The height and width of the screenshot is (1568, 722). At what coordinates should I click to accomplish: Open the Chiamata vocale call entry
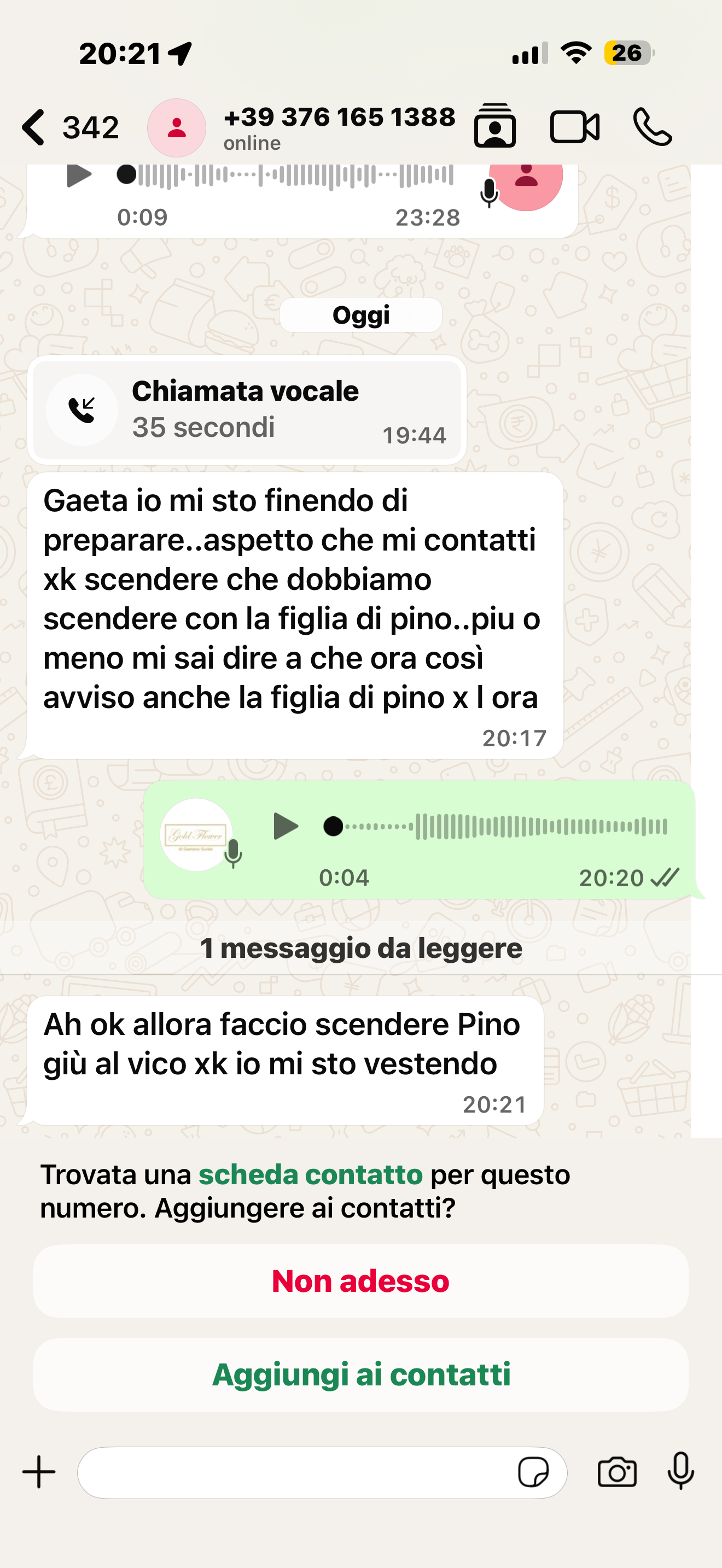coord(247,409)
